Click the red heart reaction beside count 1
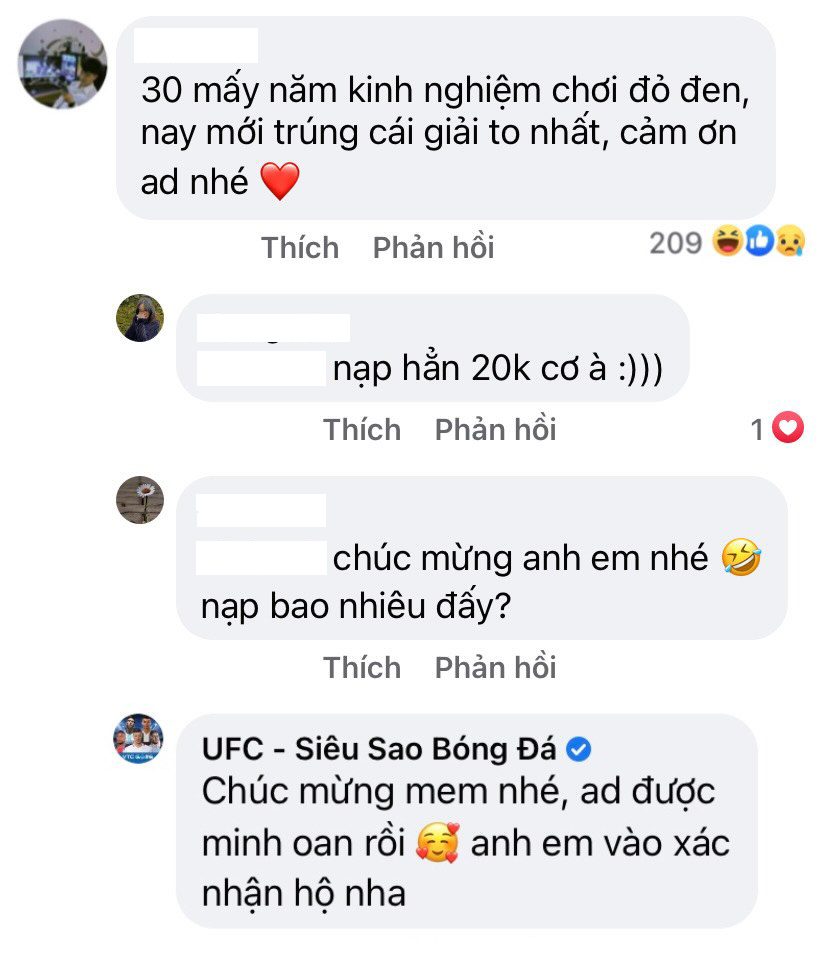 (788, 428)
